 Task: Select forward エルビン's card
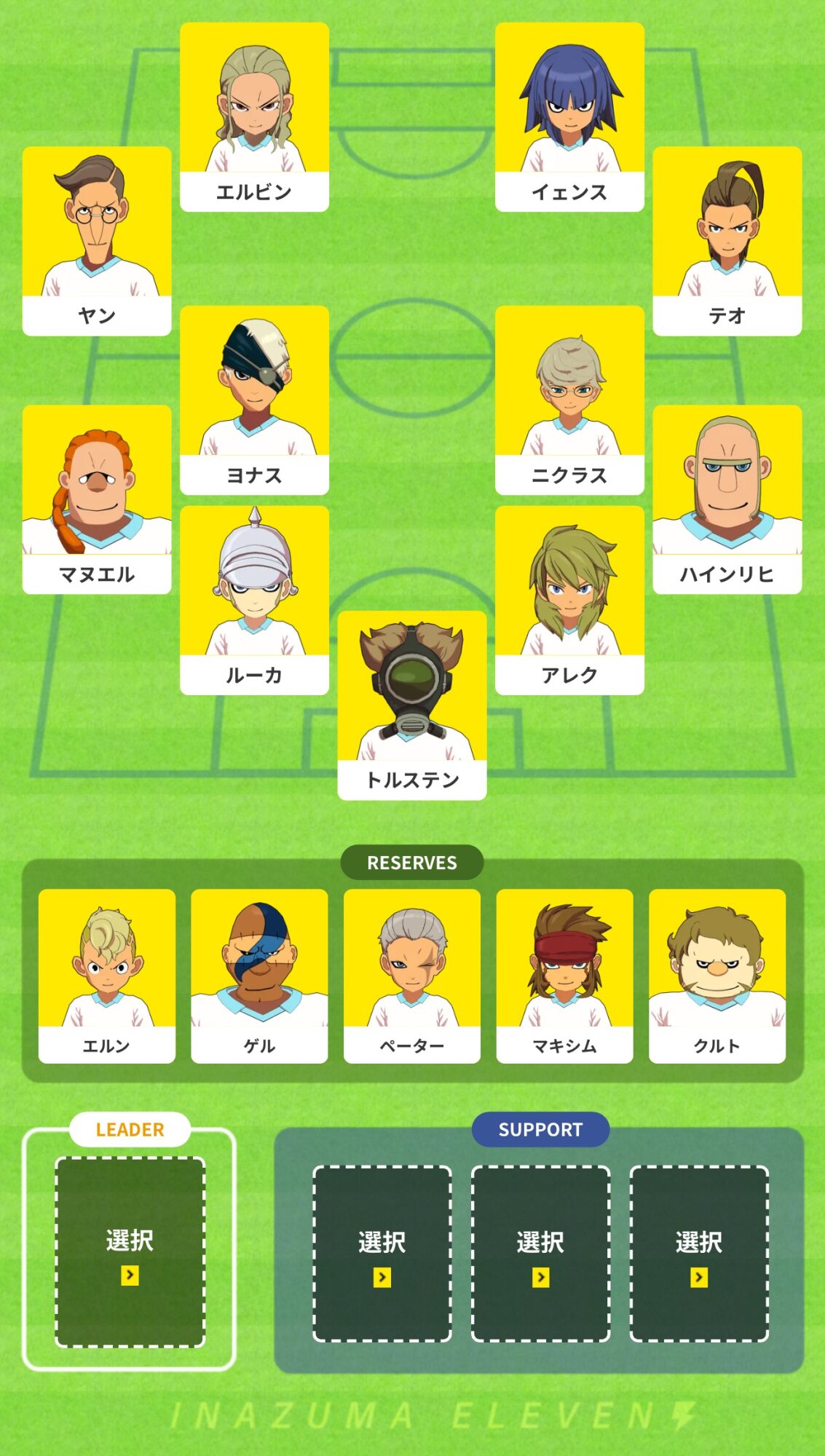(254, 117)
